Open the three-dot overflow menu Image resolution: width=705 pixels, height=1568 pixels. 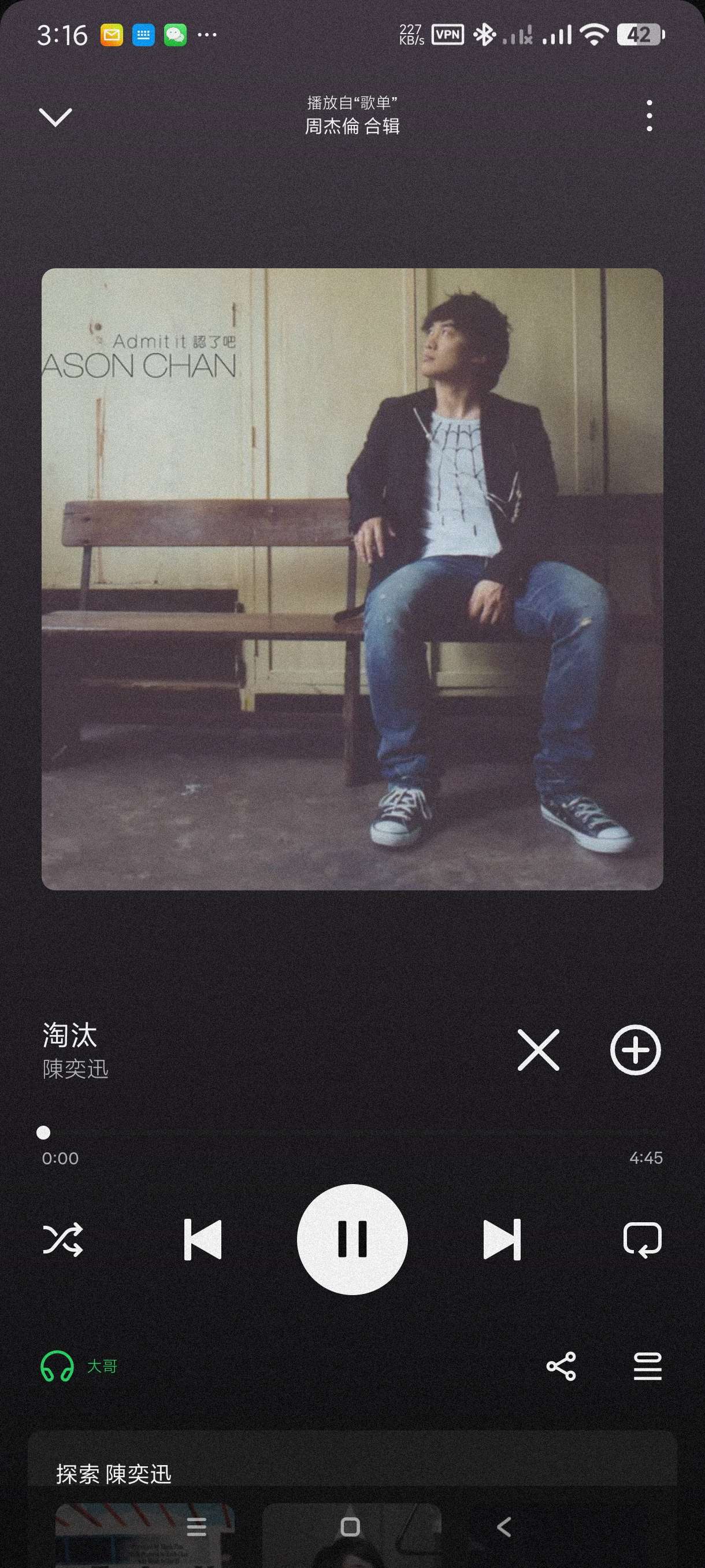click(649, 116)
